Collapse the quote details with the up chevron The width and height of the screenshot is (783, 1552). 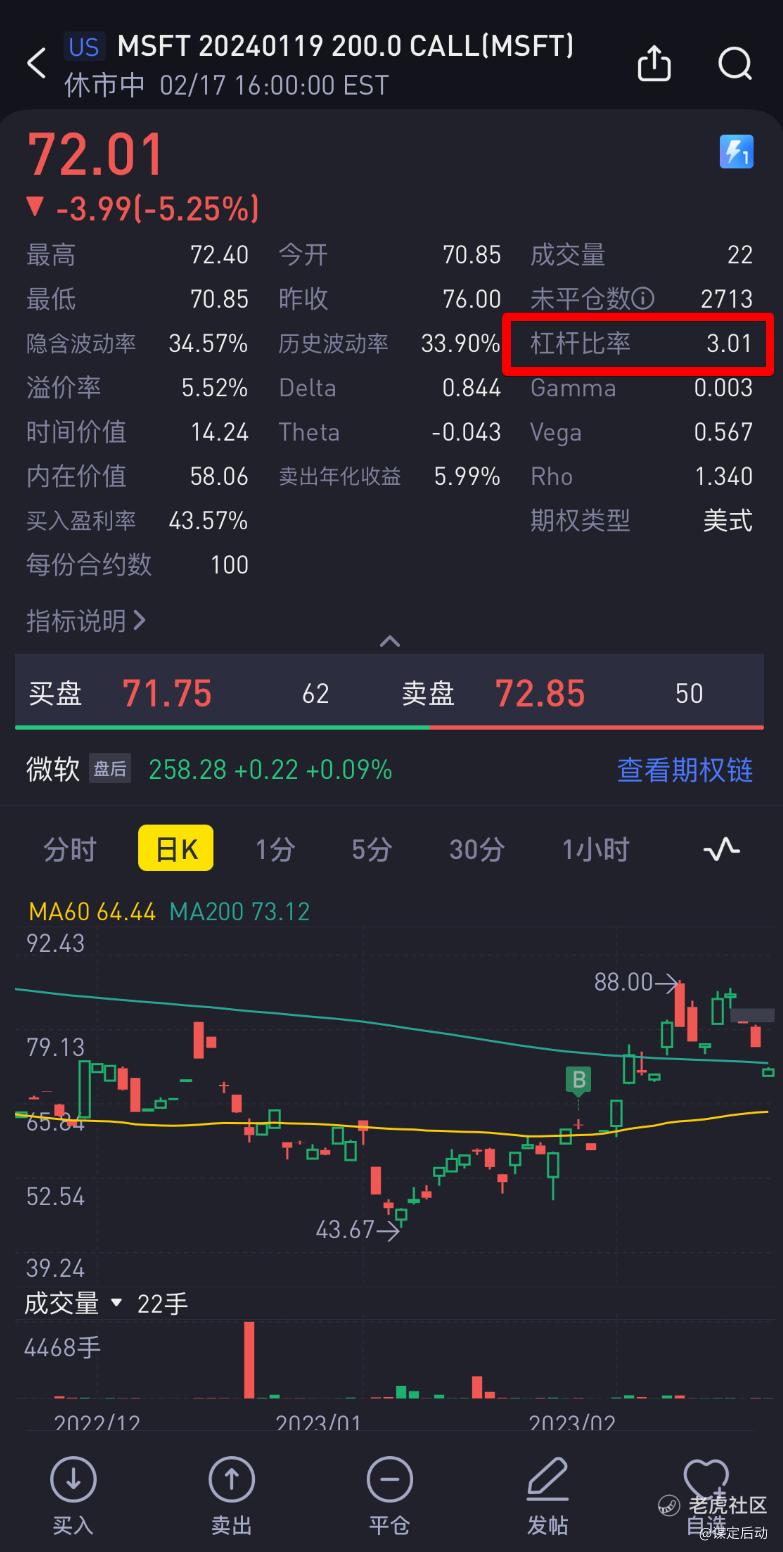(390, 642)
